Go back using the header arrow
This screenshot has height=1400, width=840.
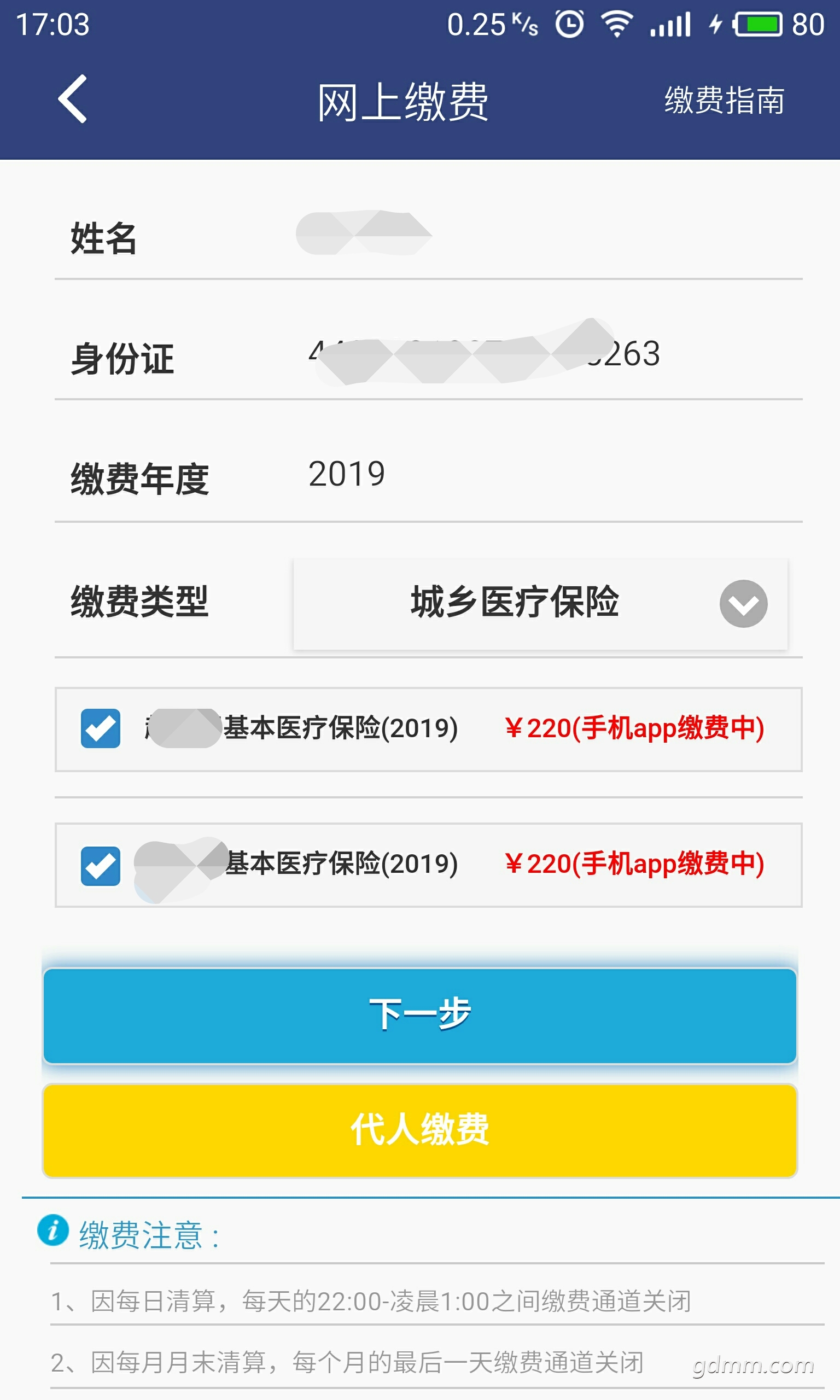pyautogui.click(x=72, y=99)
